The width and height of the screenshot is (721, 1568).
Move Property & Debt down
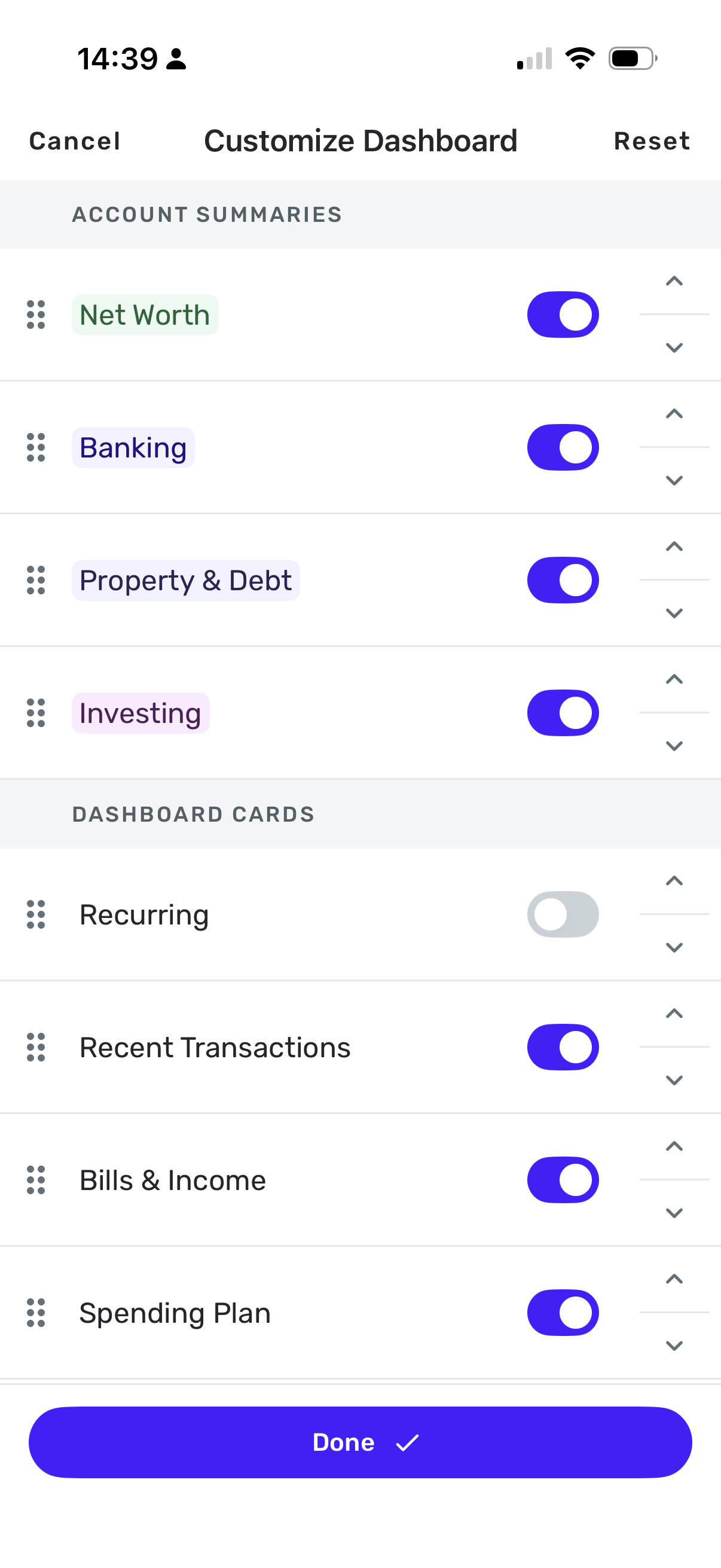pos(674,614)
